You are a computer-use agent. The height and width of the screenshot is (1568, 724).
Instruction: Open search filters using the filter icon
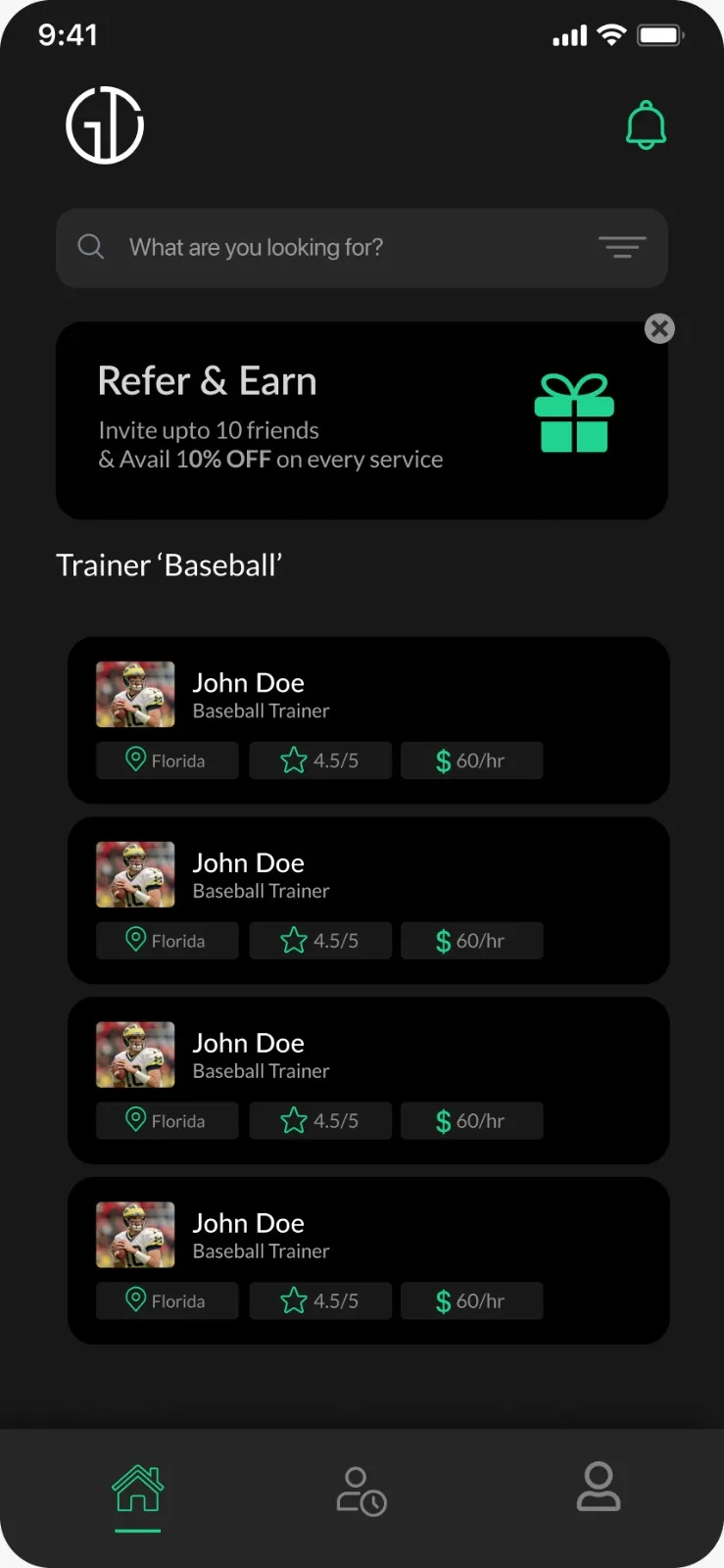pos(622,247)
